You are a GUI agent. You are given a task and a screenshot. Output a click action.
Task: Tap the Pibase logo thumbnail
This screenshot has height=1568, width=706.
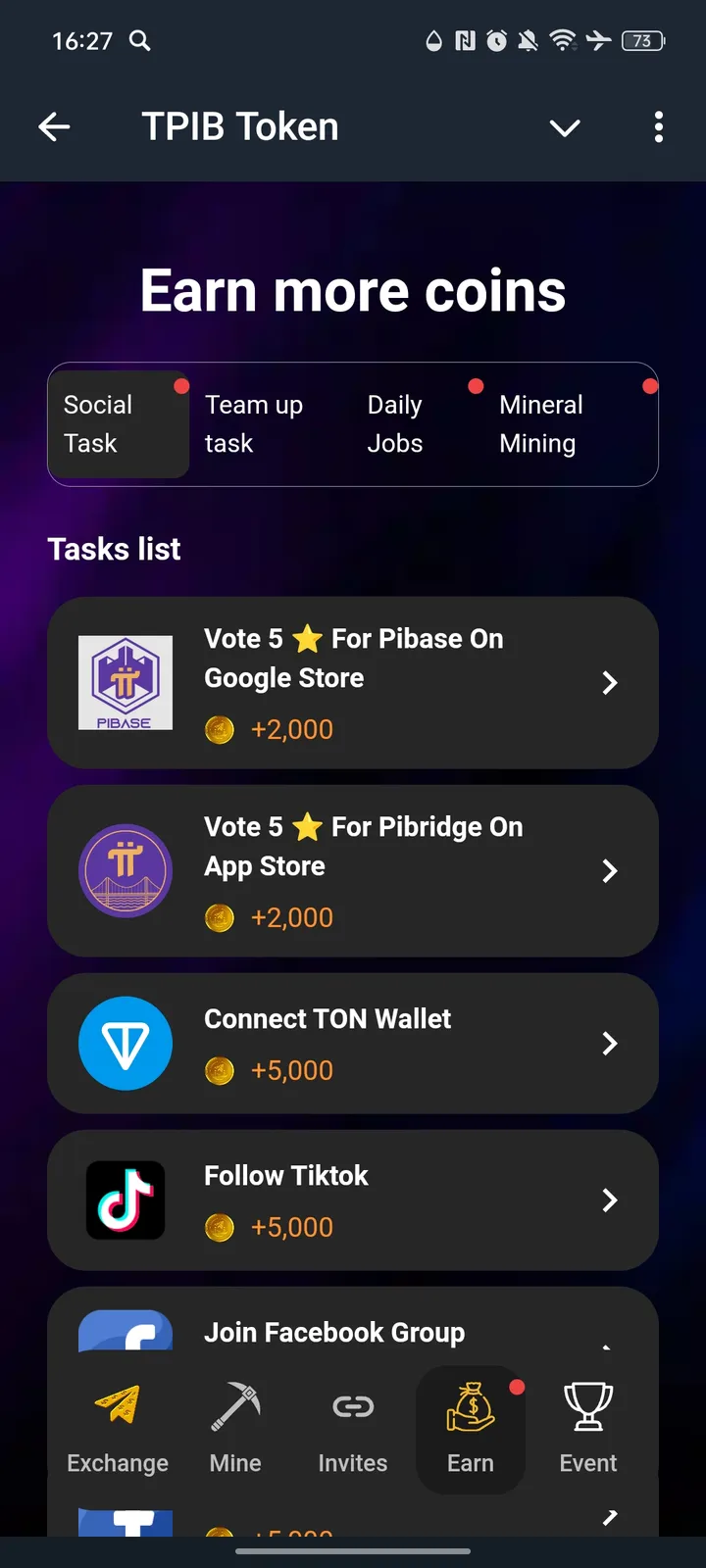[126, 682]
